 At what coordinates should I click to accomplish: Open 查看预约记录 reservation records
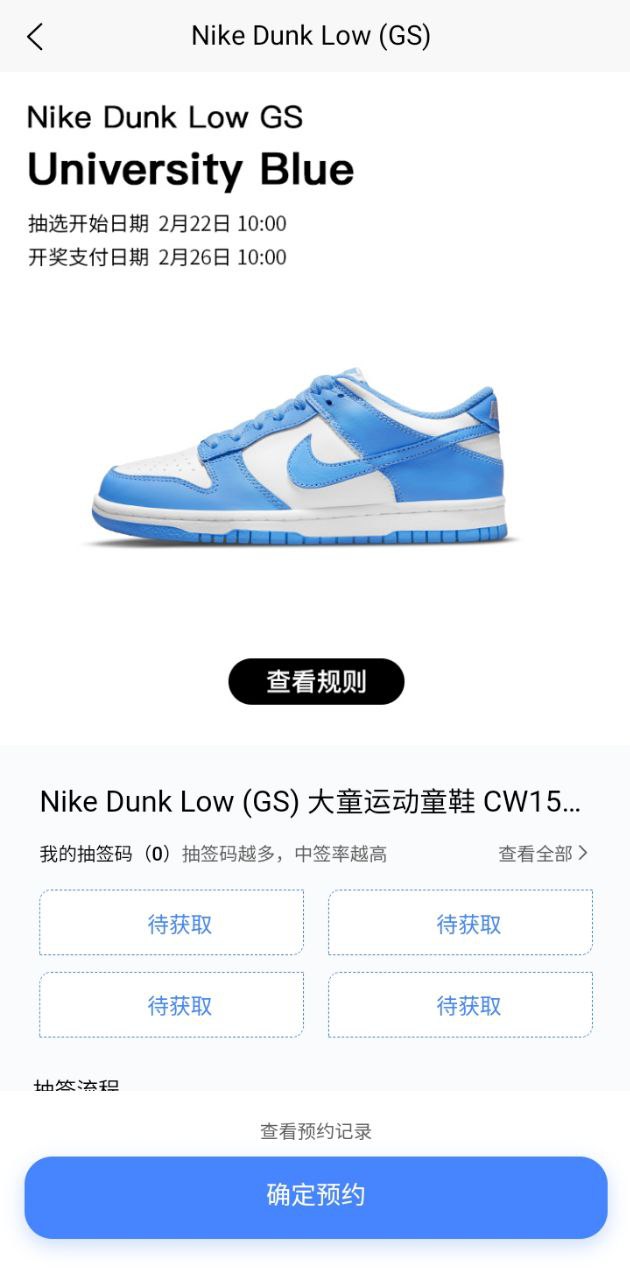[316, 1132]
